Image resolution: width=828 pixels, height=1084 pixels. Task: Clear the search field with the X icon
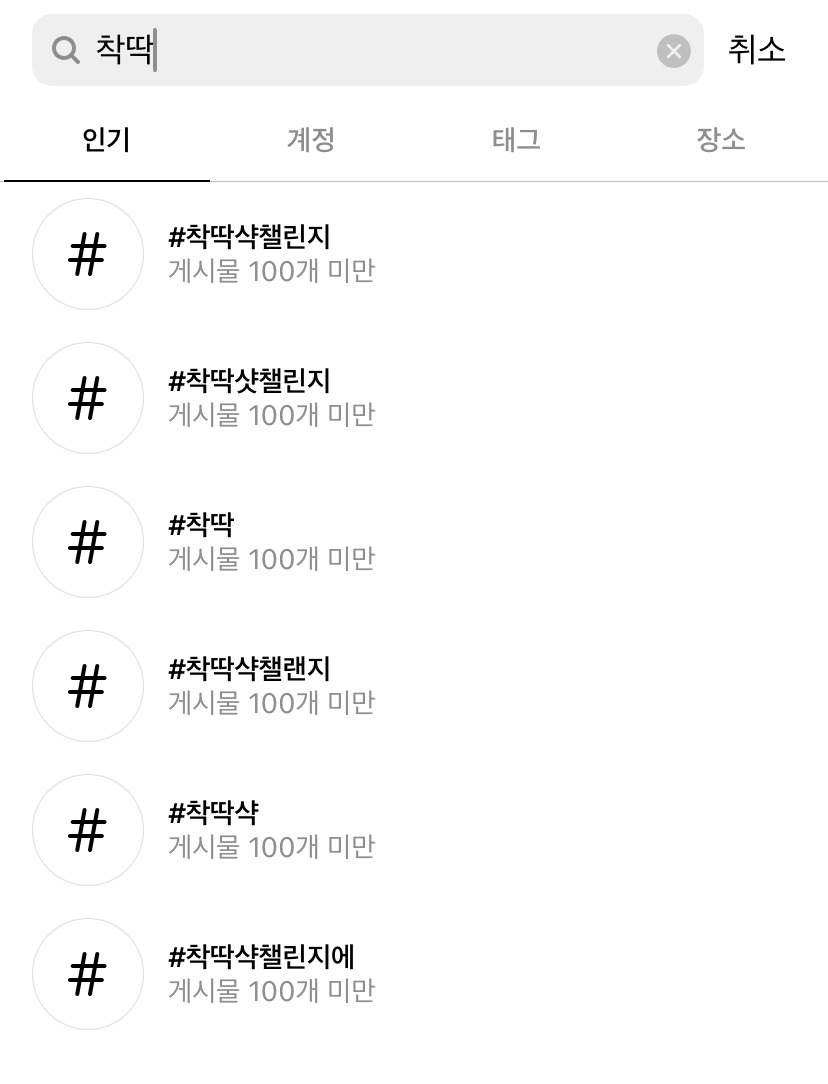pyautogui.click(x=673, y=51)
